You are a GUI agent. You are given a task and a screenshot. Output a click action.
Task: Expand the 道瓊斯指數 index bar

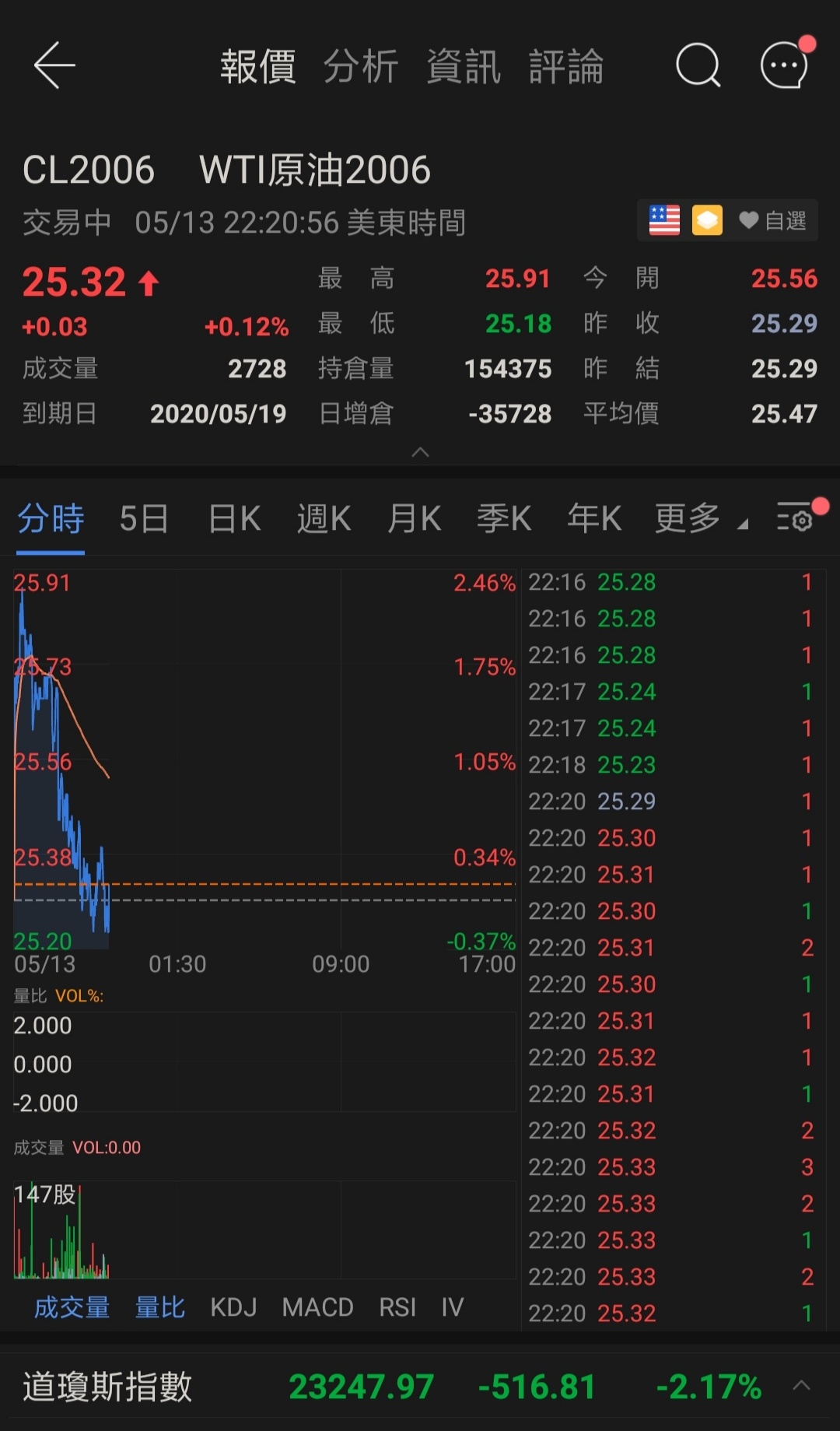[801, 1386]
